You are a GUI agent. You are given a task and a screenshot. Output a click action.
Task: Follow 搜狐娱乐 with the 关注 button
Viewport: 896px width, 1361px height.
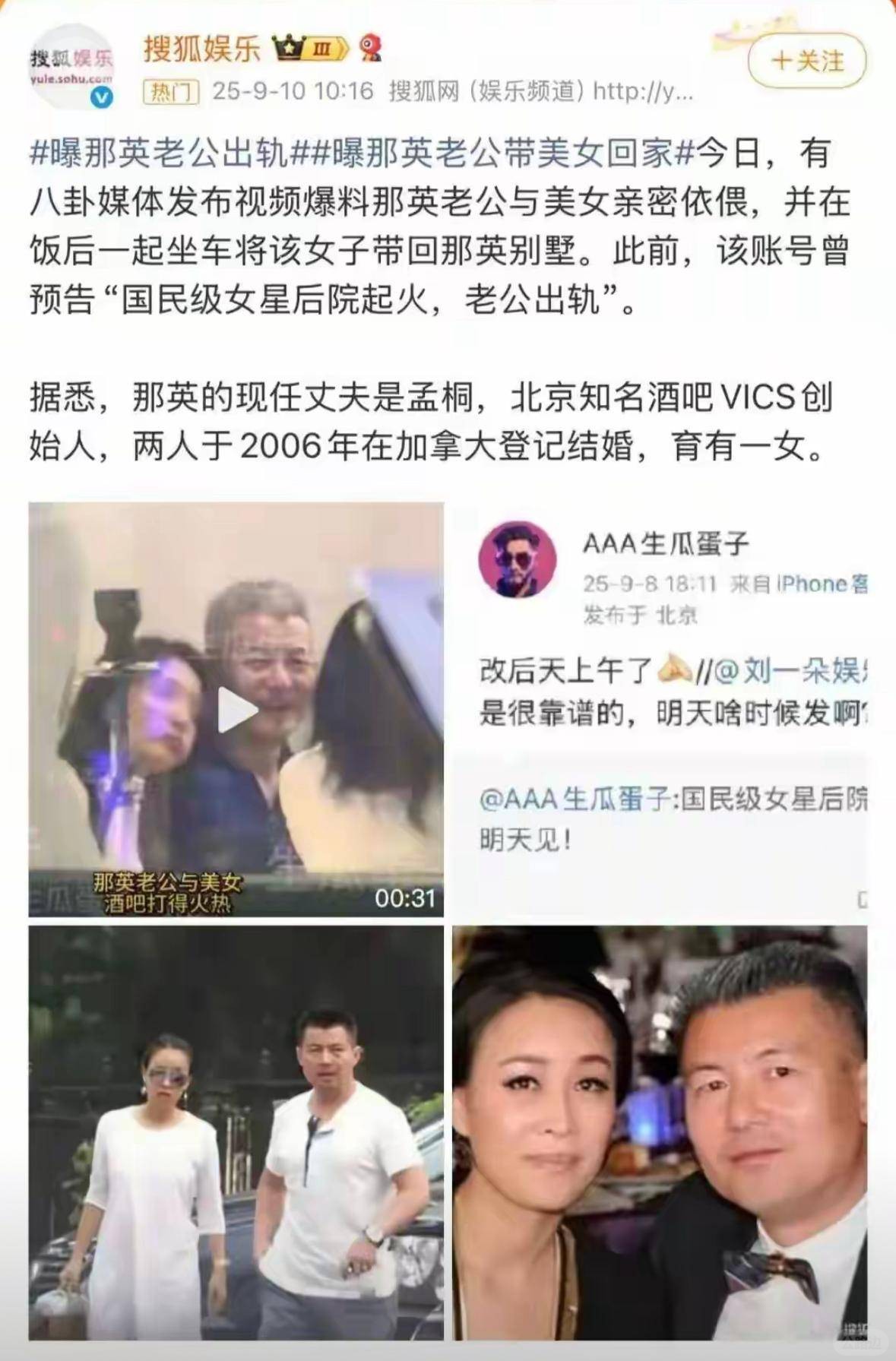807,60
